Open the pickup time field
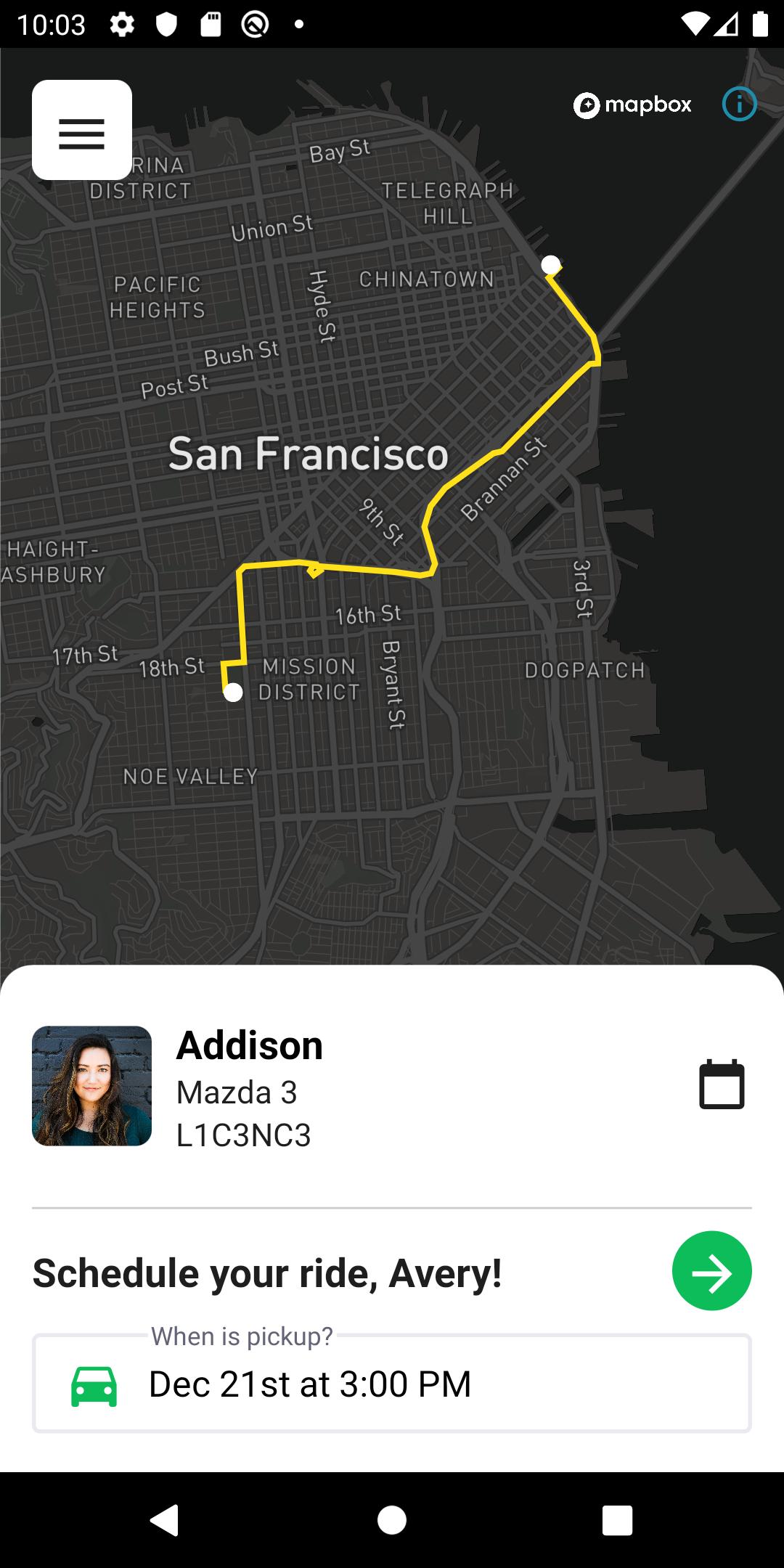The height and width of the screenshot is (1568, 784). pyautogui.click(x=392, y=1384)
